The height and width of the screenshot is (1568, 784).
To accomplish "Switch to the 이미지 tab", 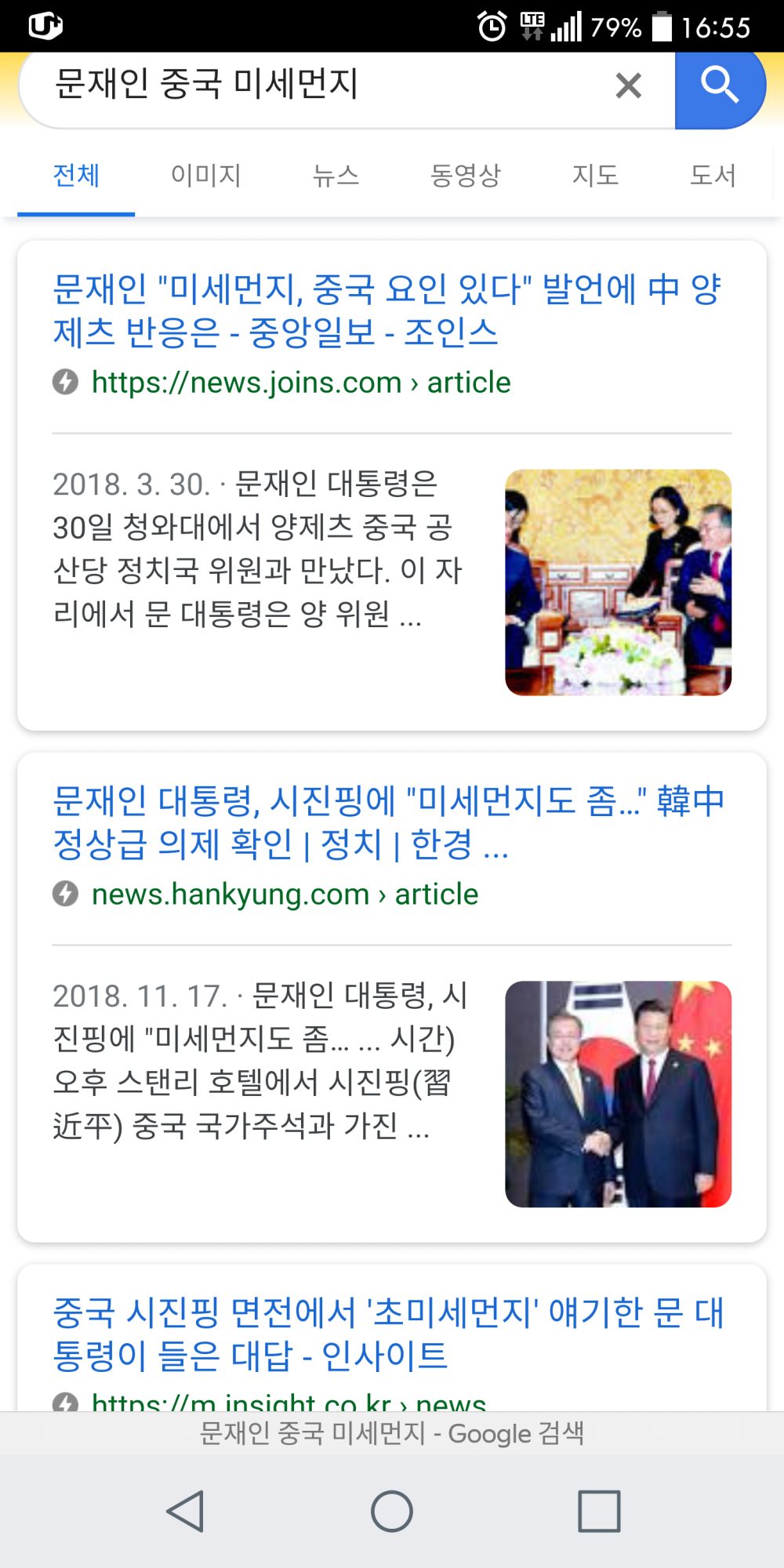I will coord(205,175).
